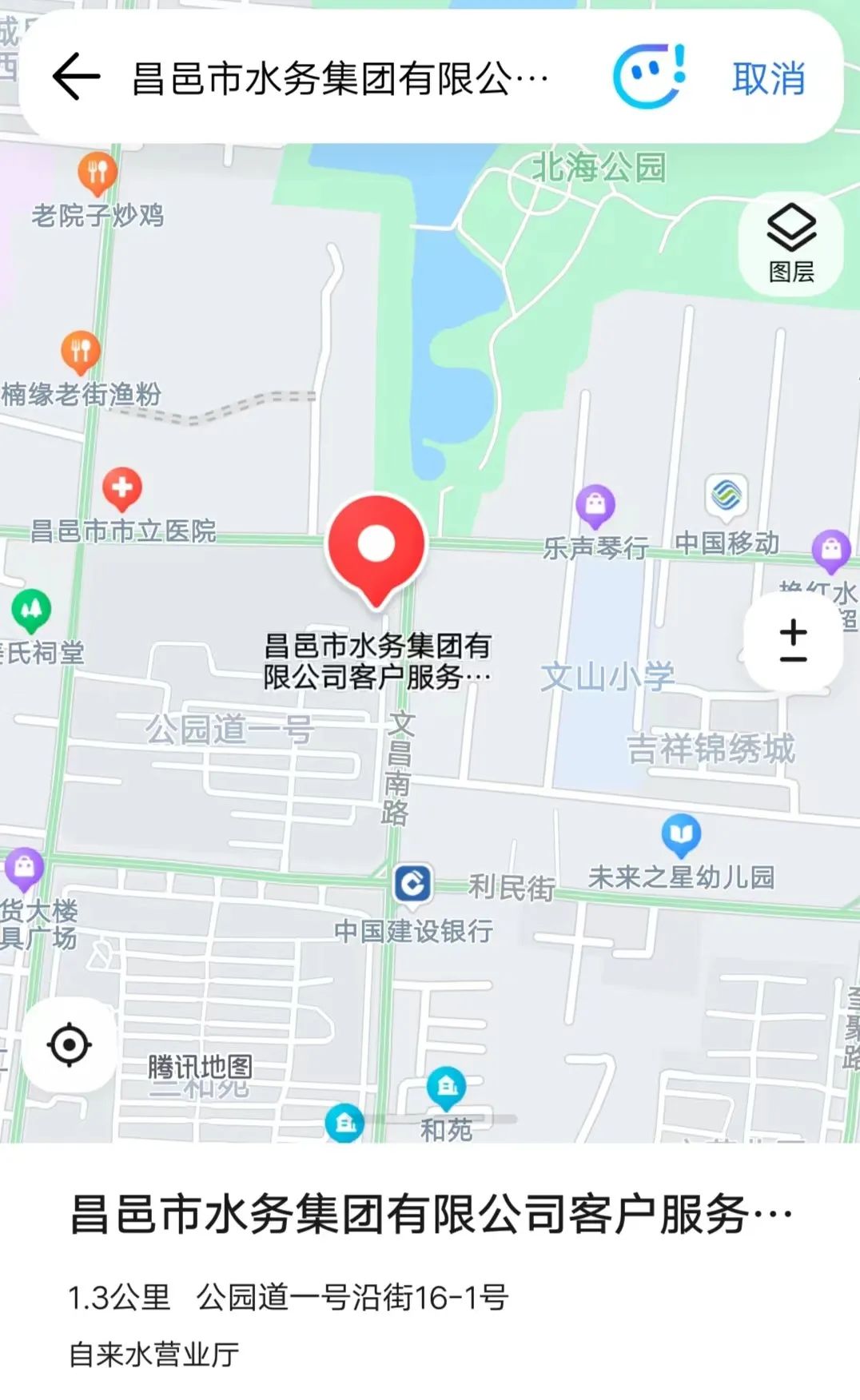The height and width of the screenshot is (1400, 860).
Task: Open the 图层 map layers button
Action: (791, 243)
